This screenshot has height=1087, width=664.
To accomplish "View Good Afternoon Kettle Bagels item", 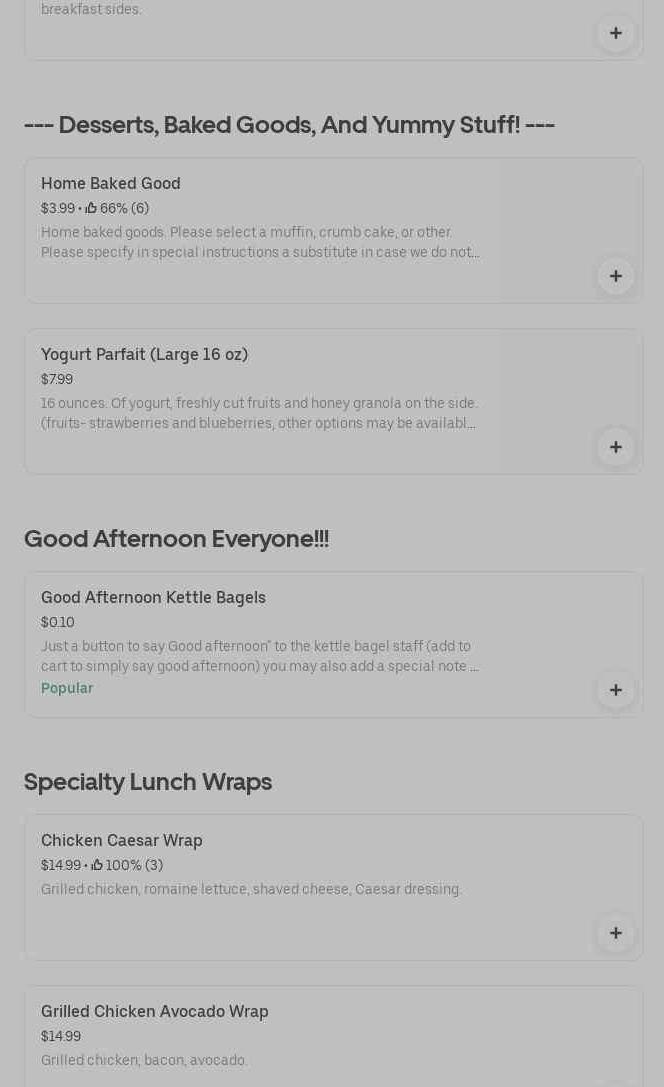I will click(153, 598).
